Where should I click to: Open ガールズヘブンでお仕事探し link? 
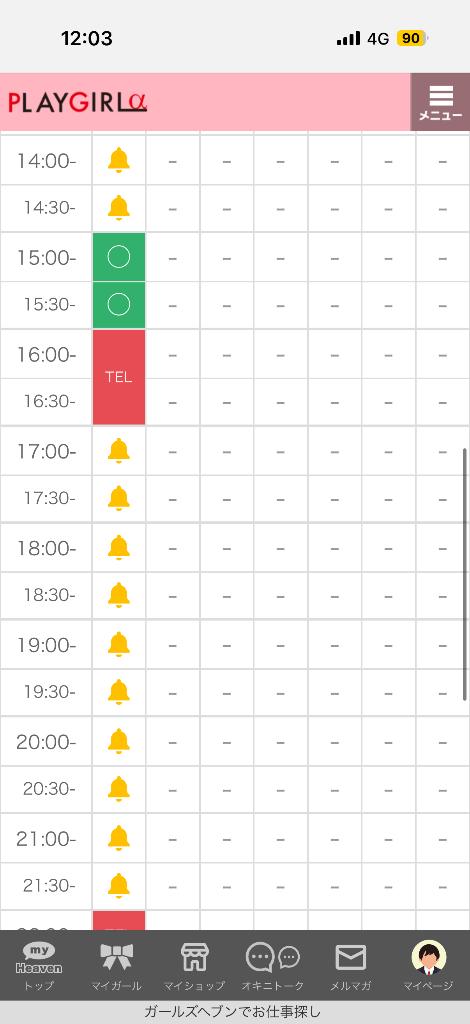coord(234,1012)
